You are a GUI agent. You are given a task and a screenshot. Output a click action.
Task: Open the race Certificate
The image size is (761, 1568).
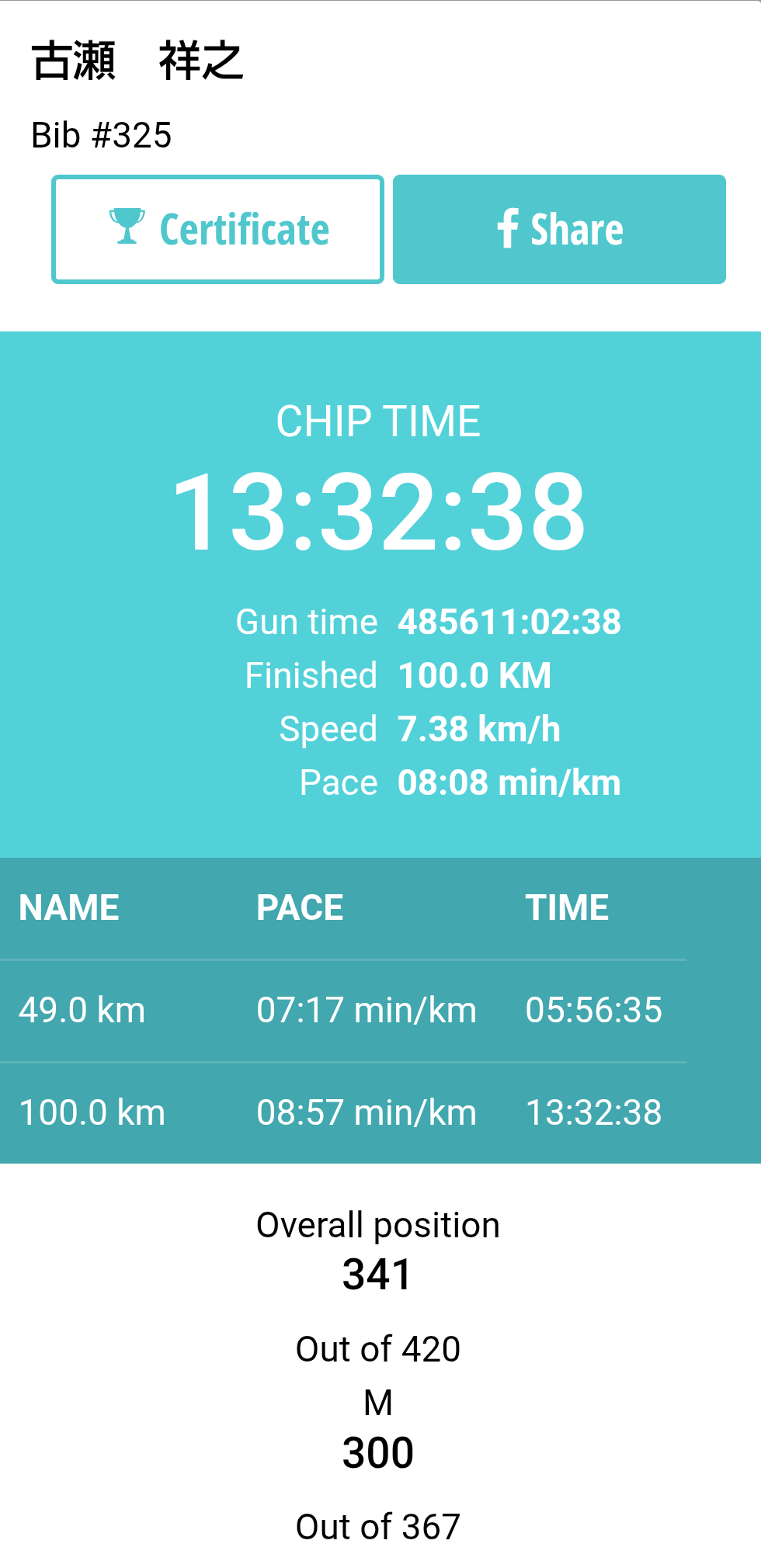pyautogui.click(x=217, y=230)
